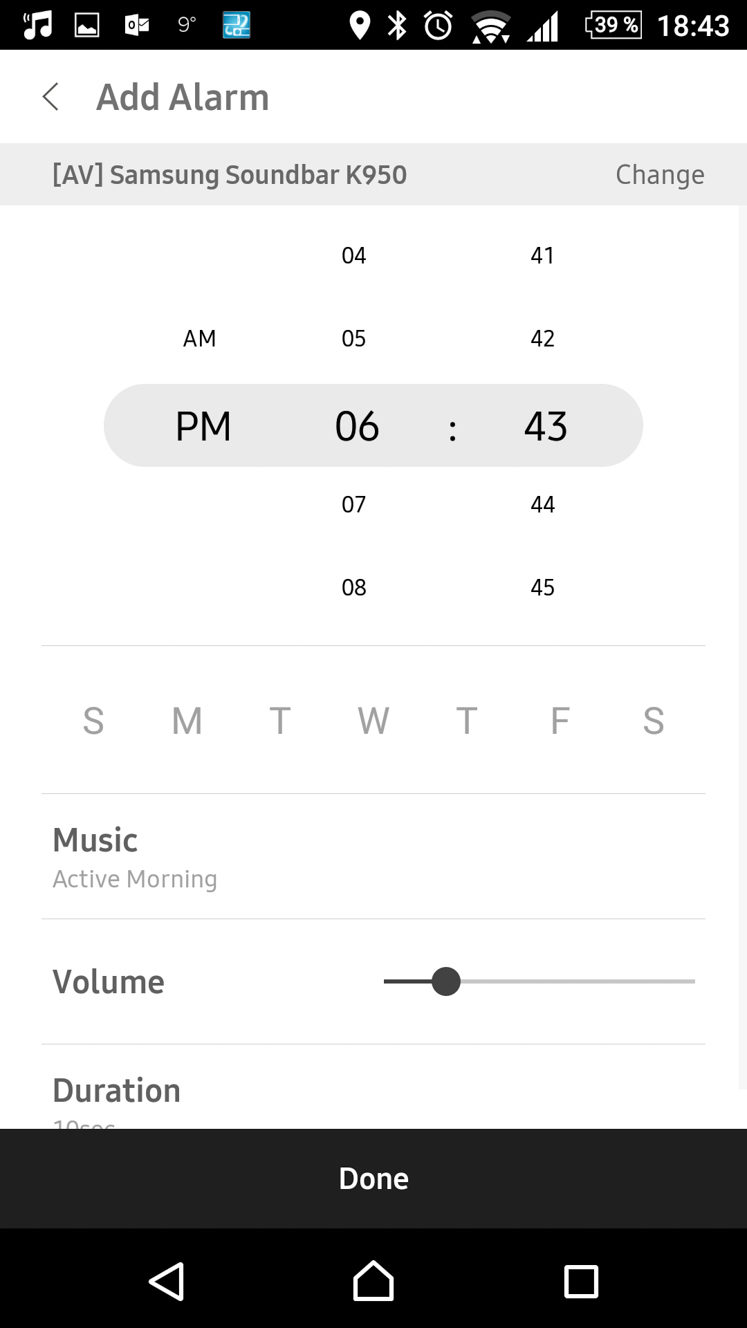Select the F weekday button
This screenshot has height=1328, width=747.
click(560, 720)
